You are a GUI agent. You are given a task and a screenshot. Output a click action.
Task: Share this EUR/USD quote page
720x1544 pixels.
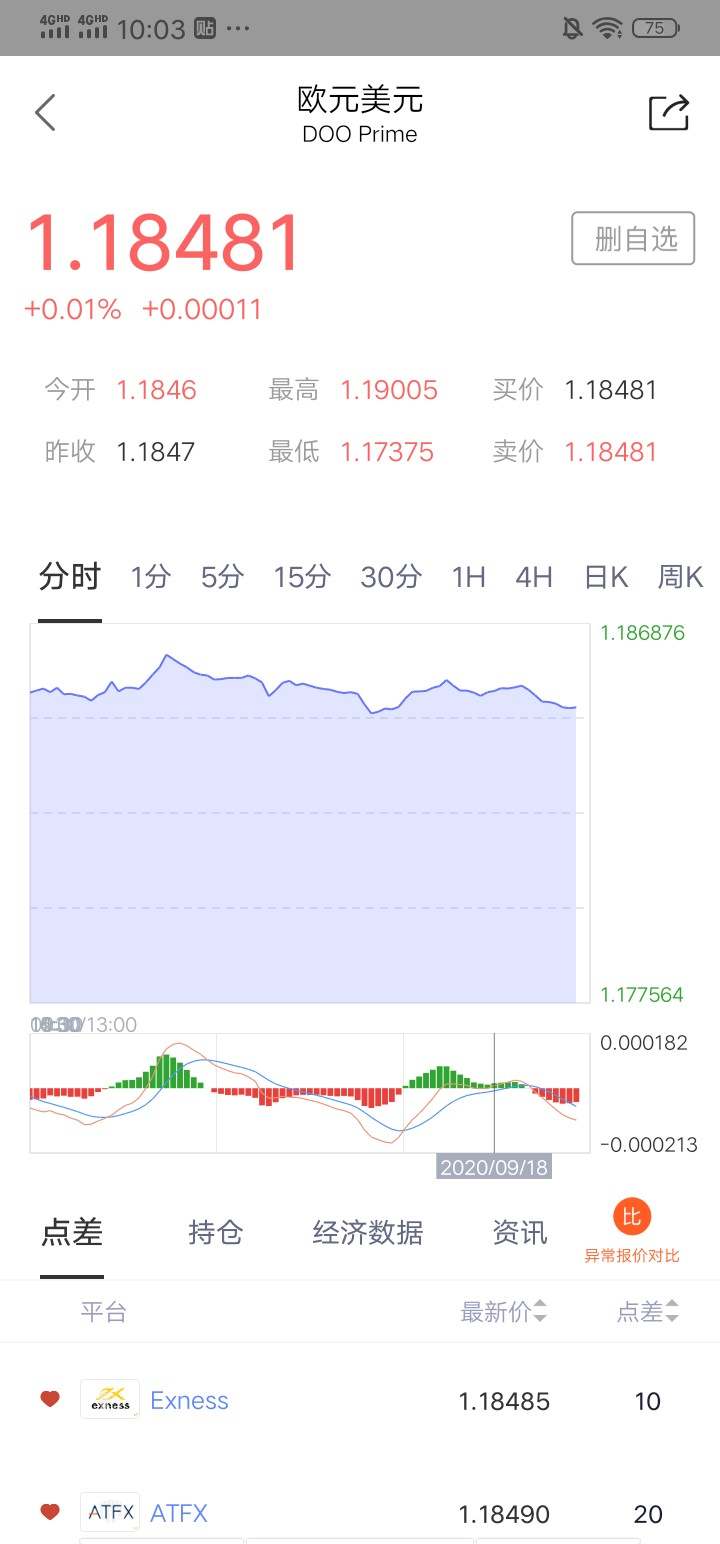tap(669, 113)
